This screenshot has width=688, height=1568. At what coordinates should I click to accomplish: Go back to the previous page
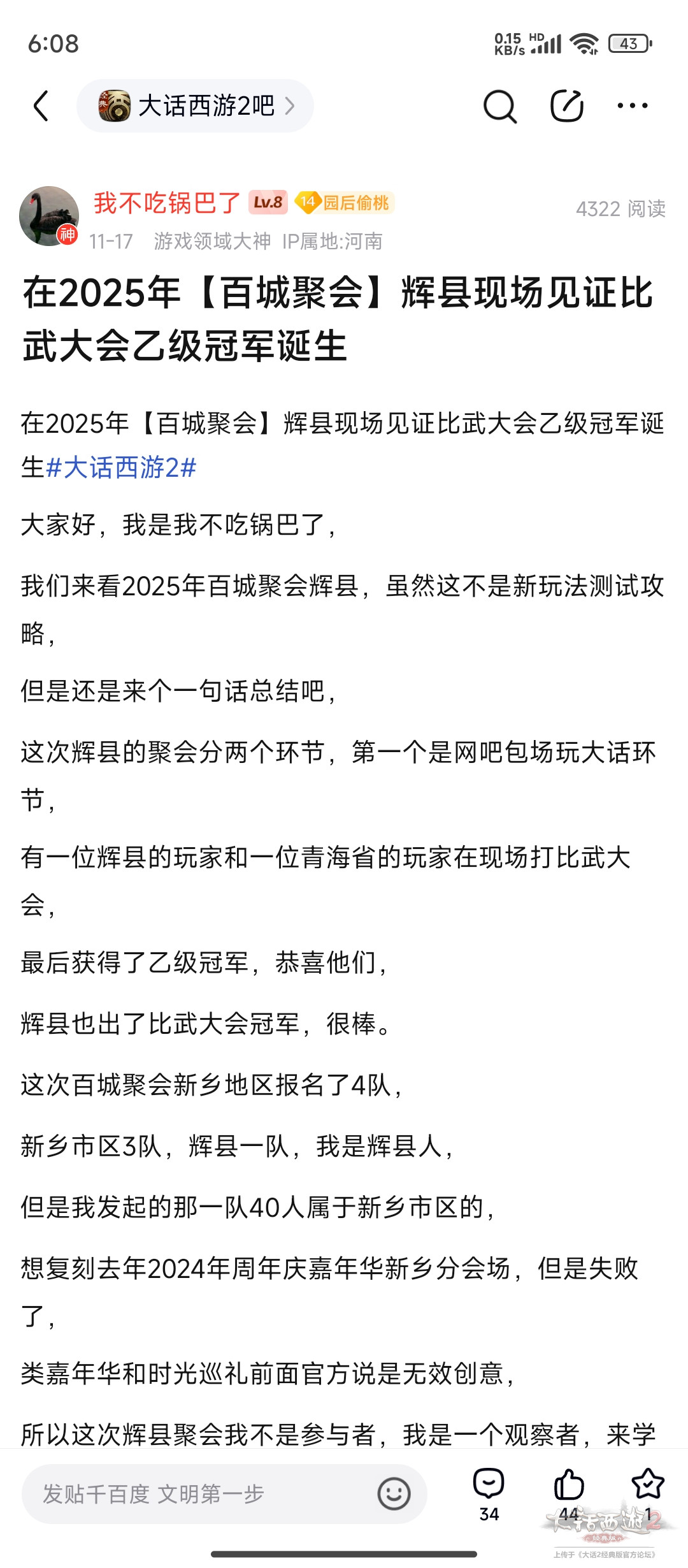[x=41, y=106]
